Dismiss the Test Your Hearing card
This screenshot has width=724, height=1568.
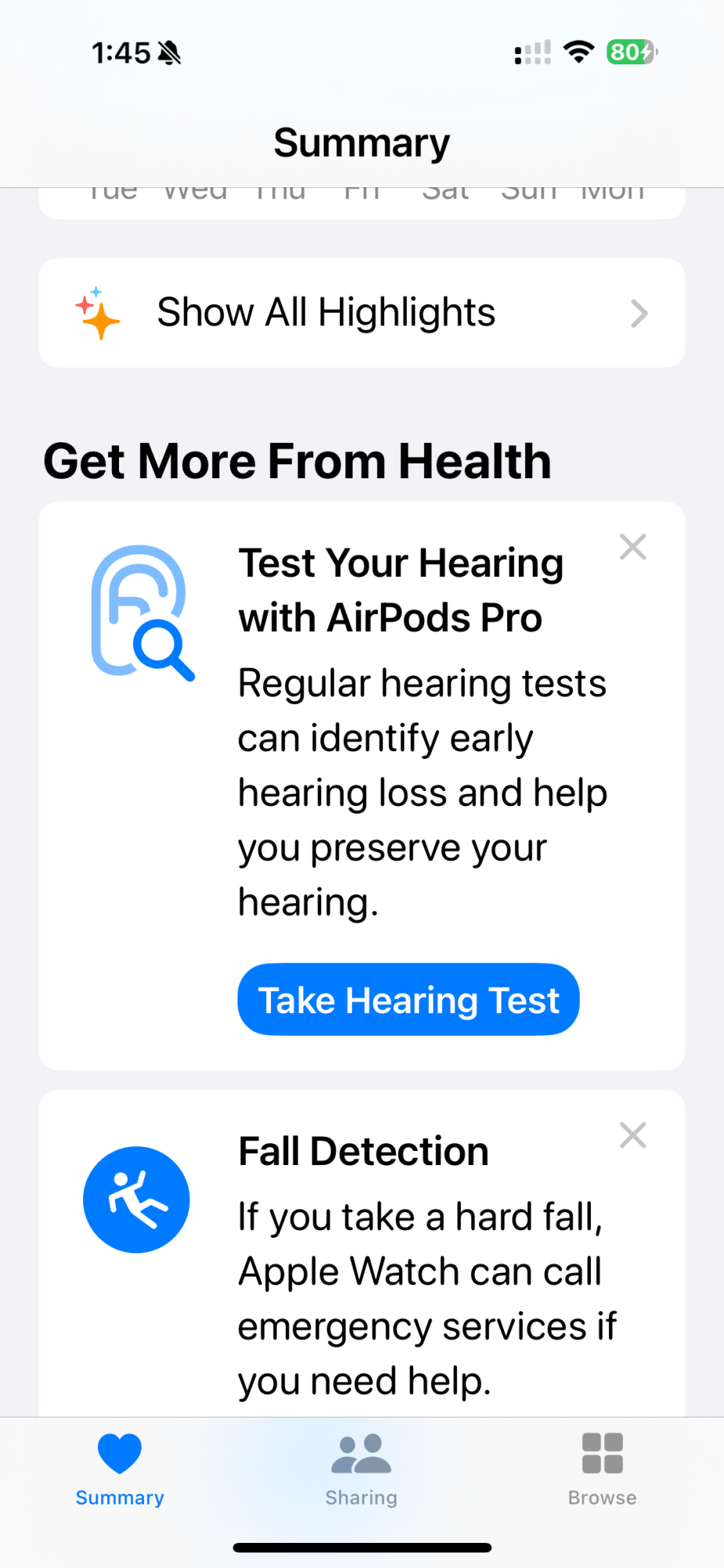632,547
